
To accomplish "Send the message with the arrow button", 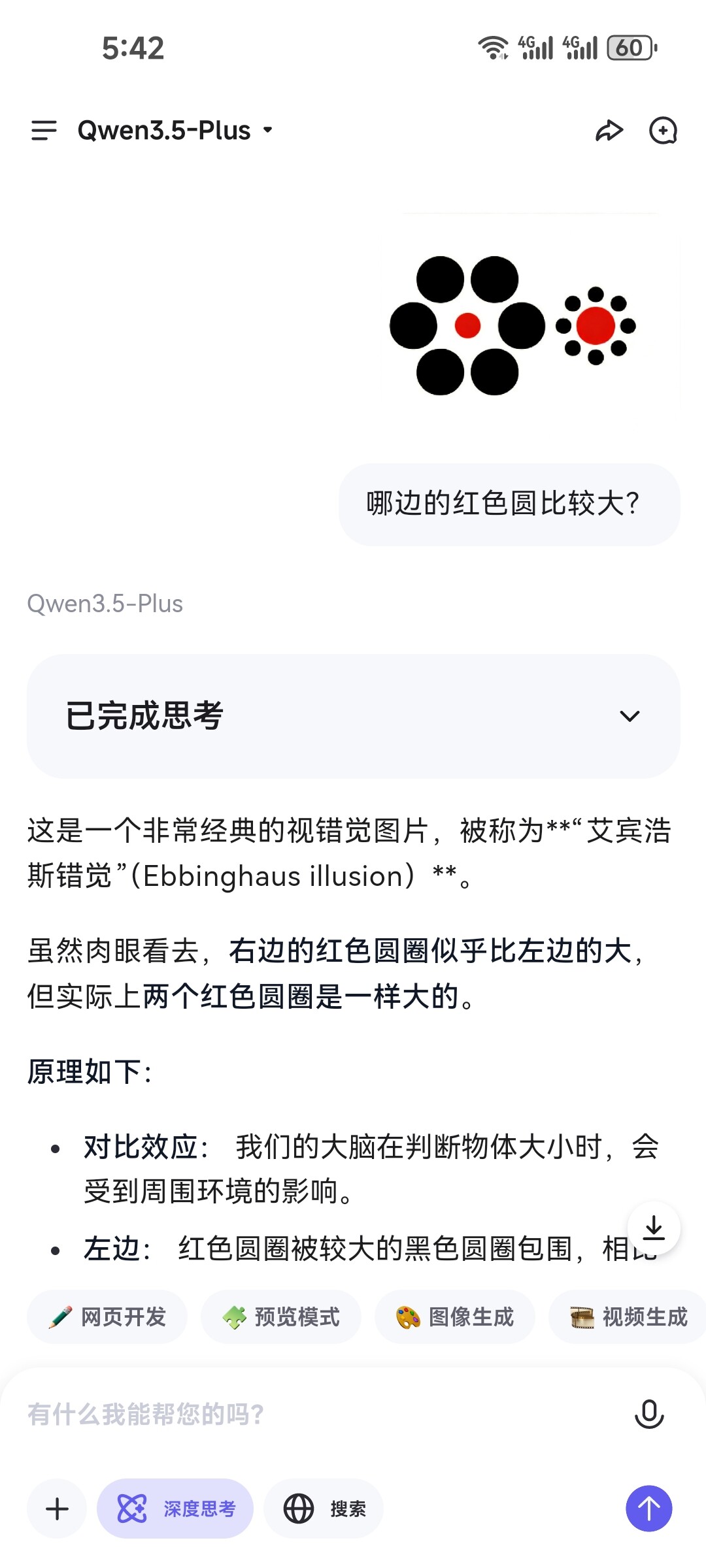I will click(x=649, y=1509).
